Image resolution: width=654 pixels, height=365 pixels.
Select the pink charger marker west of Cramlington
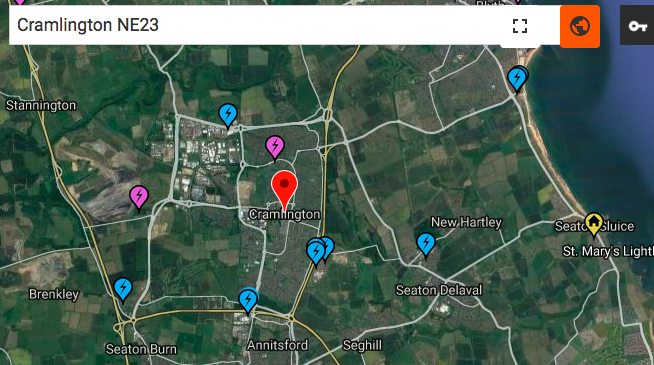[x=139, y=198]
